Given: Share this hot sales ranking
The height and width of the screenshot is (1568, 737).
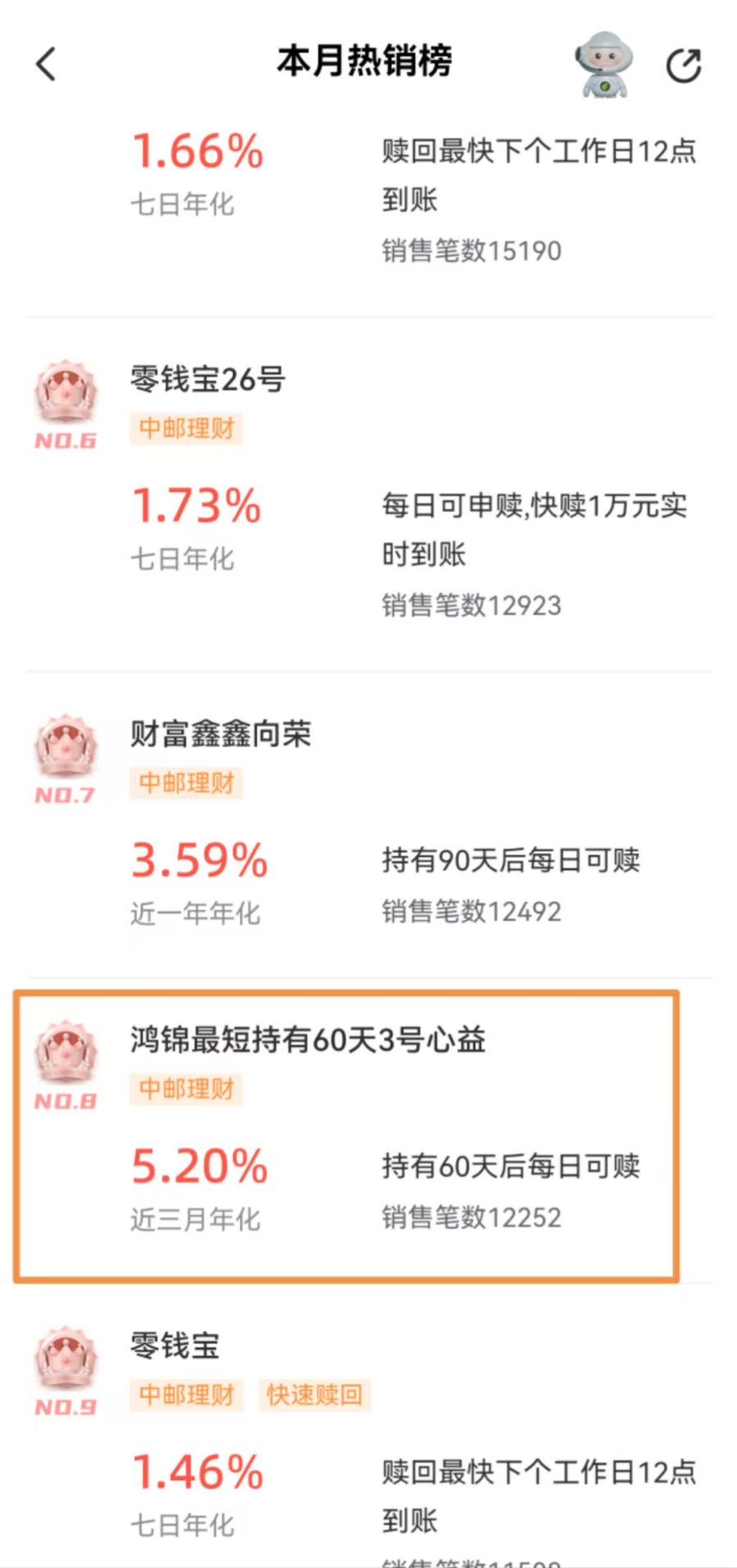Looking at the screenshot, I should tap(683, 66).
